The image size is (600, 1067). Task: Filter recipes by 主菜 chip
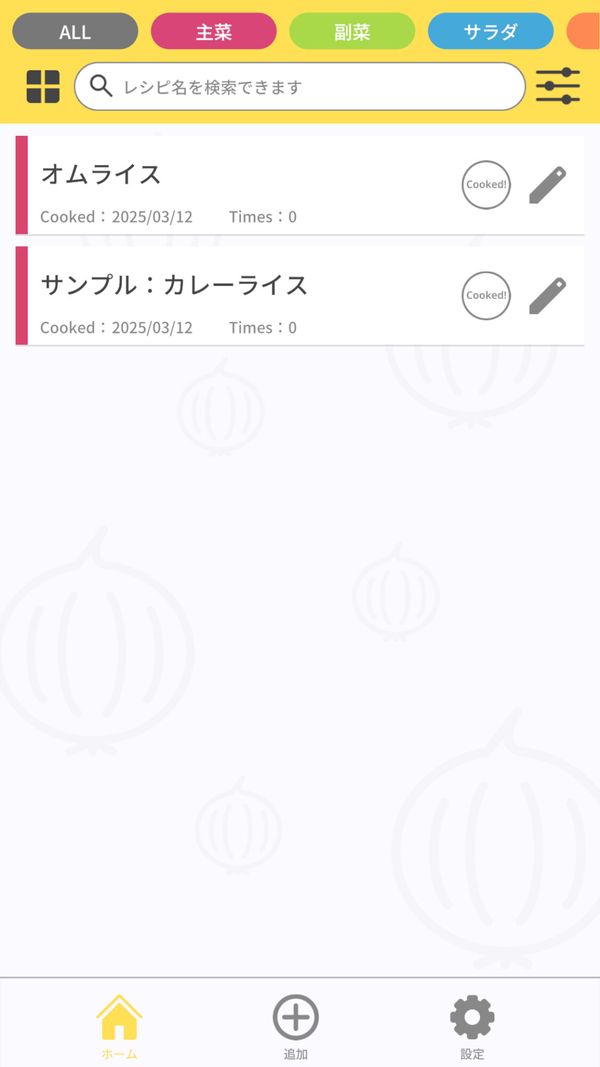coord(214,31)
